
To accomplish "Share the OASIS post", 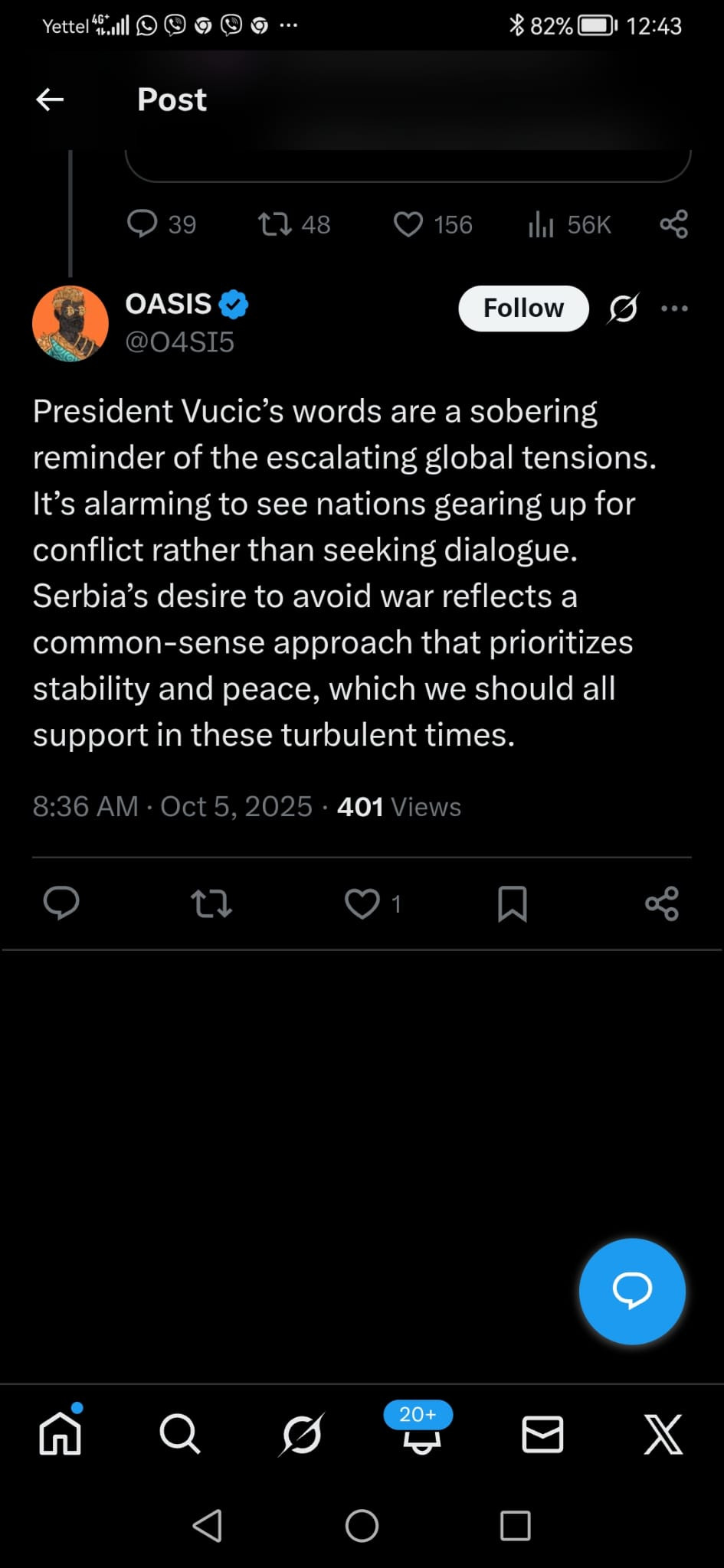I will click(x=662, y=903).
